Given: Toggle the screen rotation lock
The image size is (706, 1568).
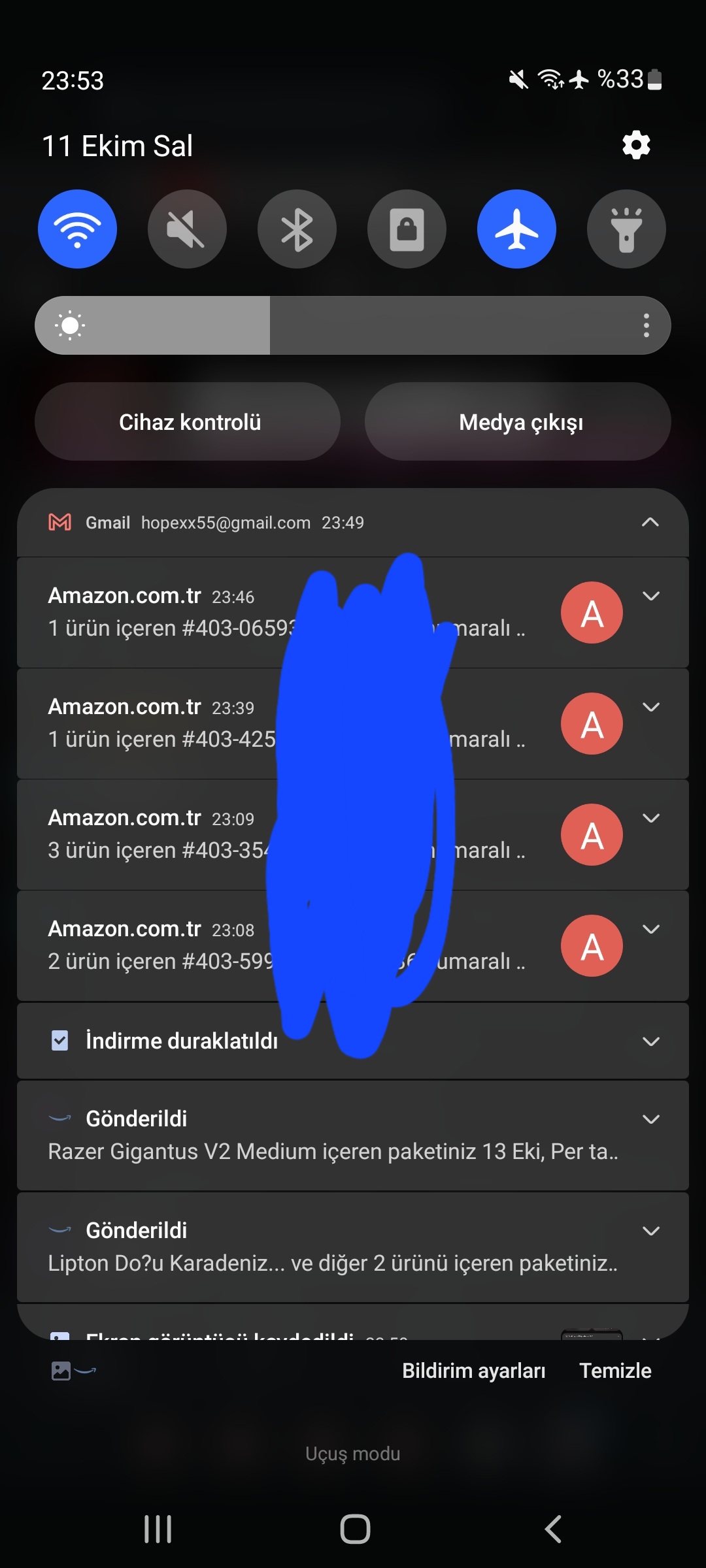Looking at the screenshot, I should pos(407,229).
